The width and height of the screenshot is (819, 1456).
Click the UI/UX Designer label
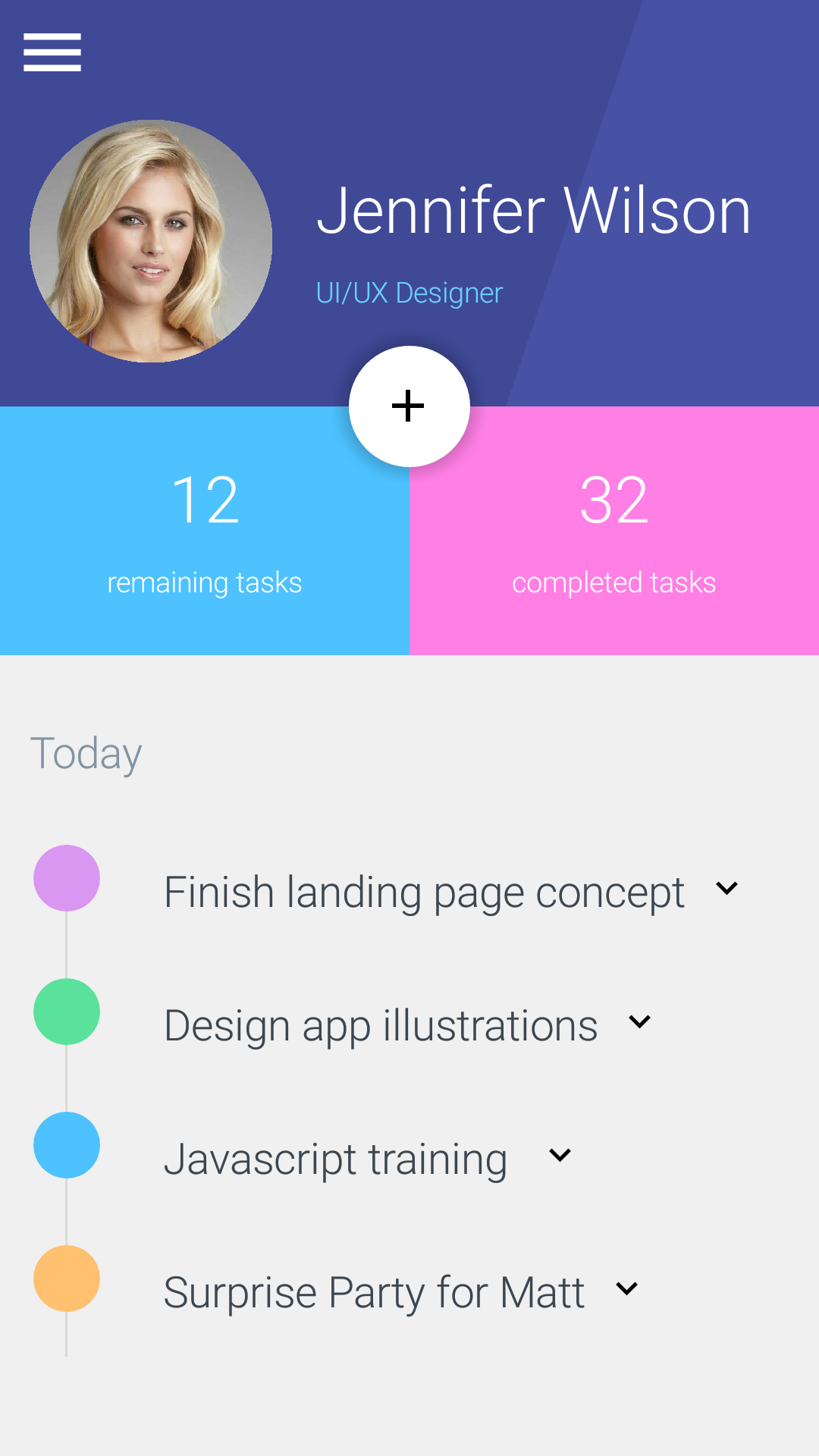(x=408, y=291)
